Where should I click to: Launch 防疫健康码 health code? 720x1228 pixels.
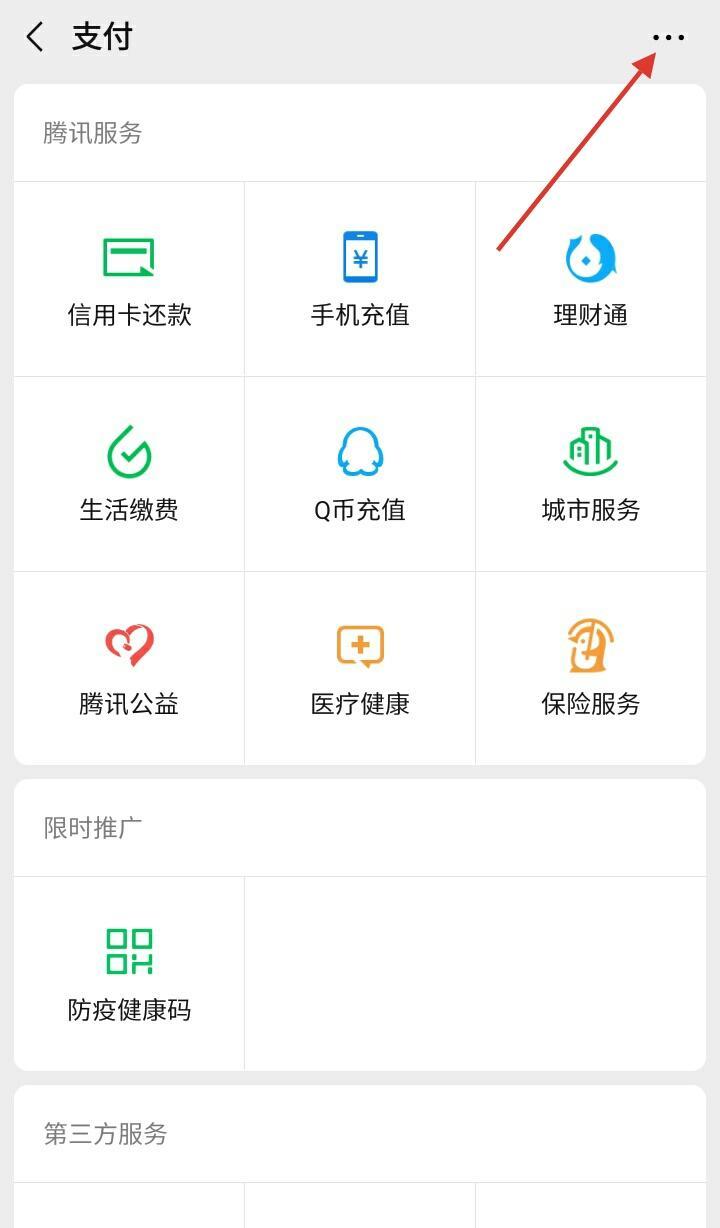pos(129,973)
